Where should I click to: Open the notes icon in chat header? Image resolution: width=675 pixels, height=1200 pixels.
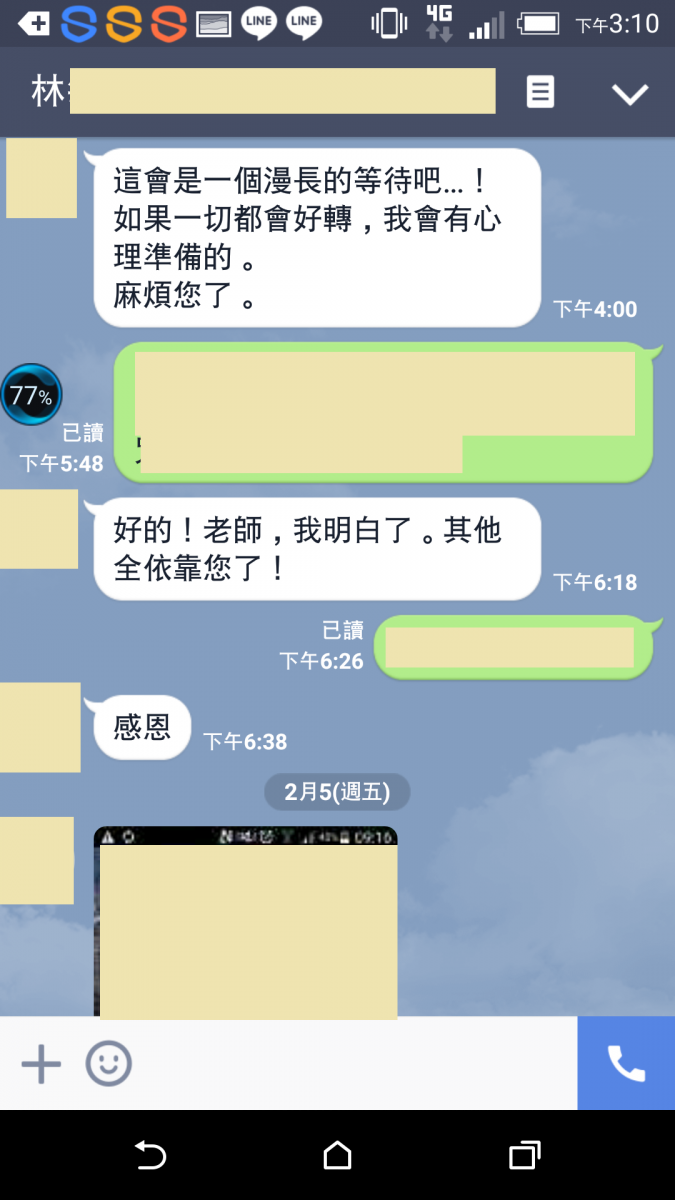click(x=540, y=93)
